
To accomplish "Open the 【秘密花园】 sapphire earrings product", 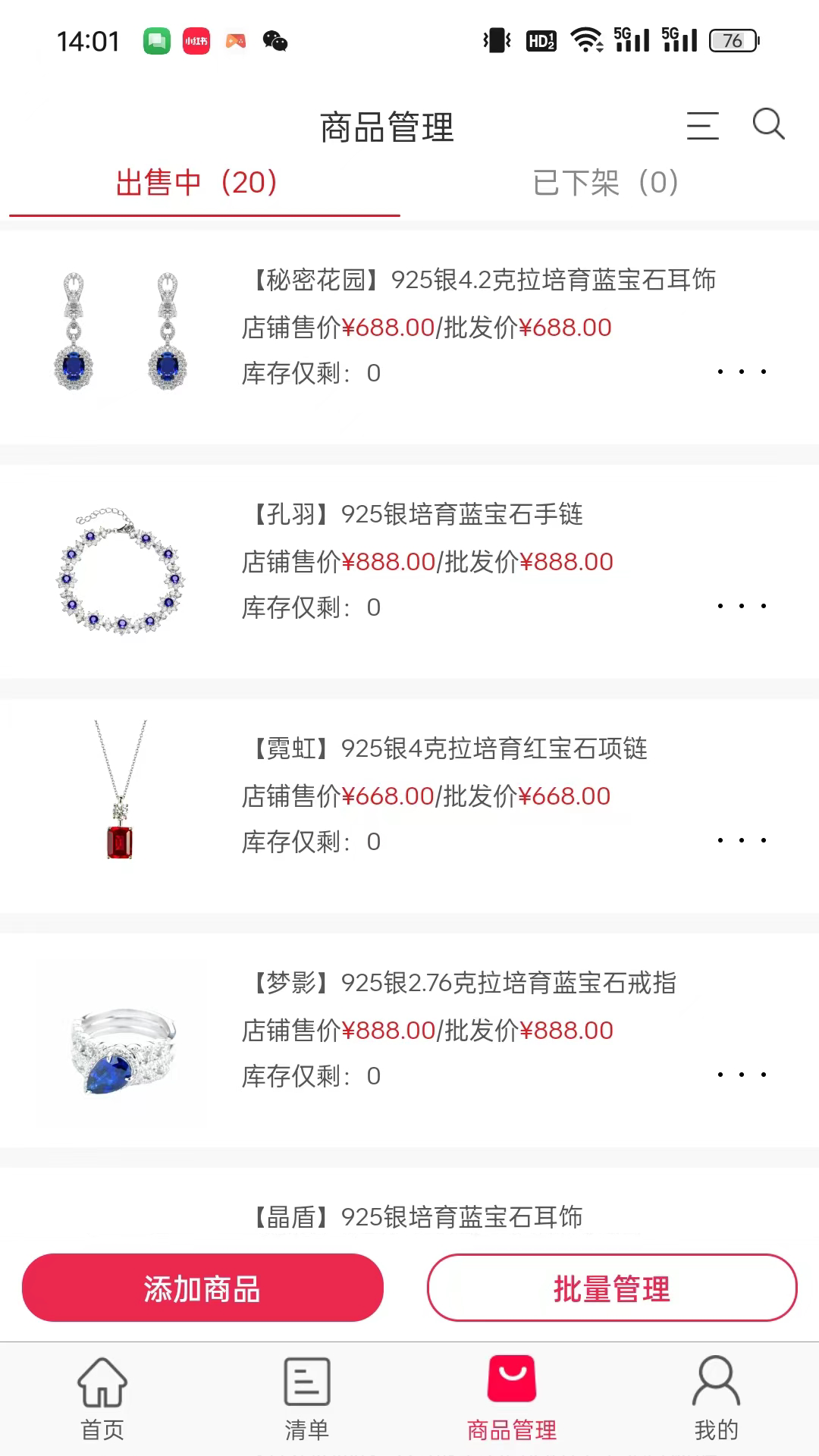I will tap(478, 281).
